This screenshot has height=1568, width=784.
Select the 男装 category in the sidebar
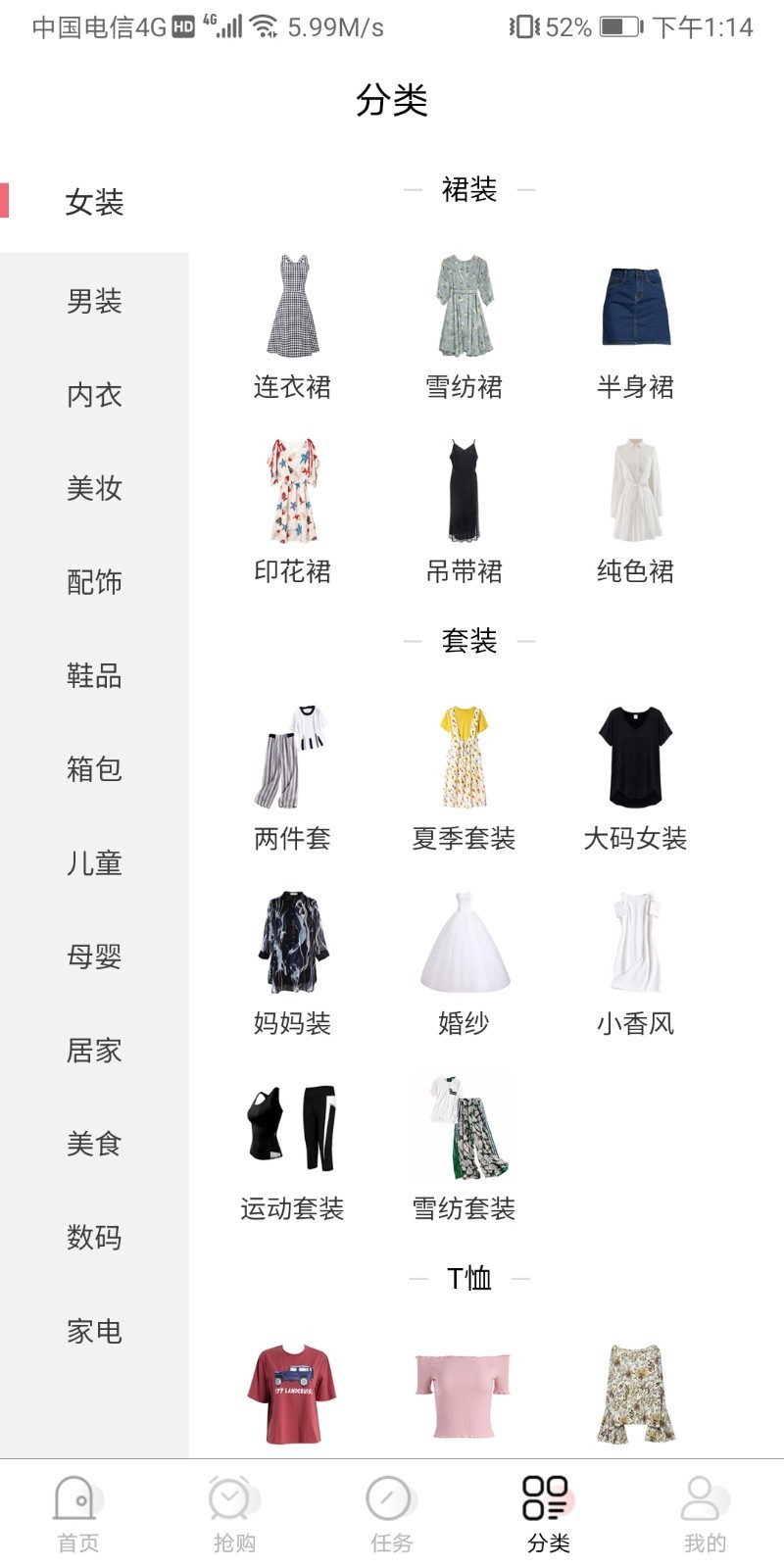click(x=94, y=301)
